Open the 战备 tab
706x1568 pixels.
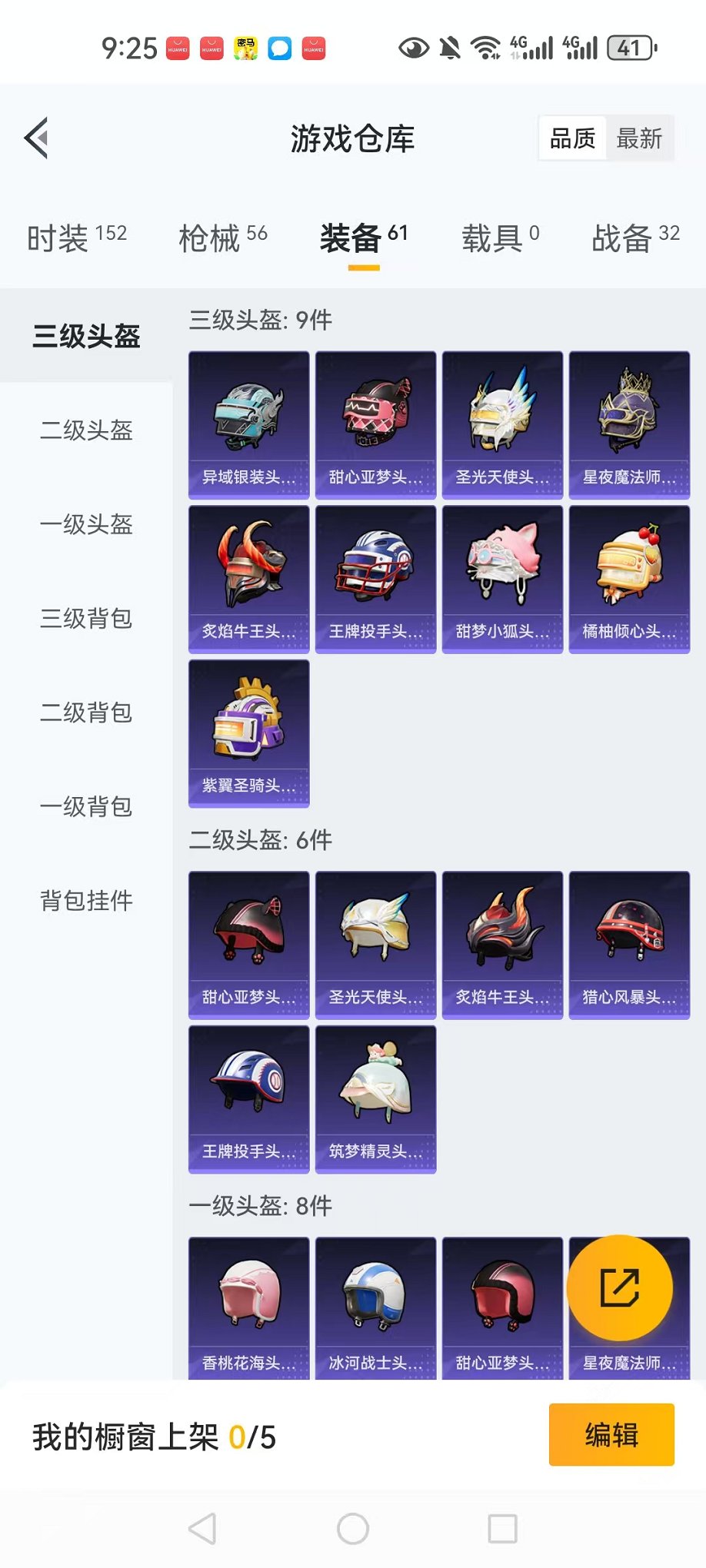pos(634,238)
